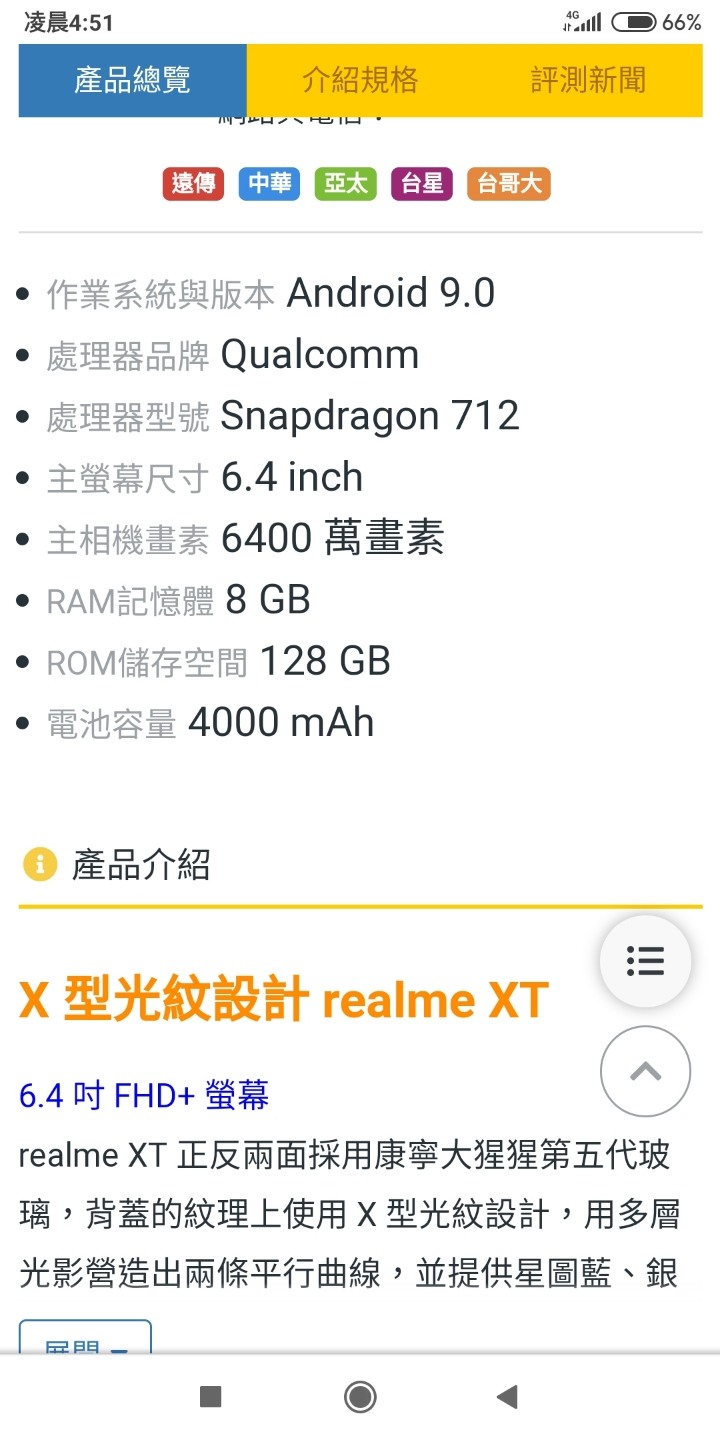The width and height of the screenshot is (720, 1440).
Task: Tap the 台星 carrier tag
Action: (x=422, y=184)
